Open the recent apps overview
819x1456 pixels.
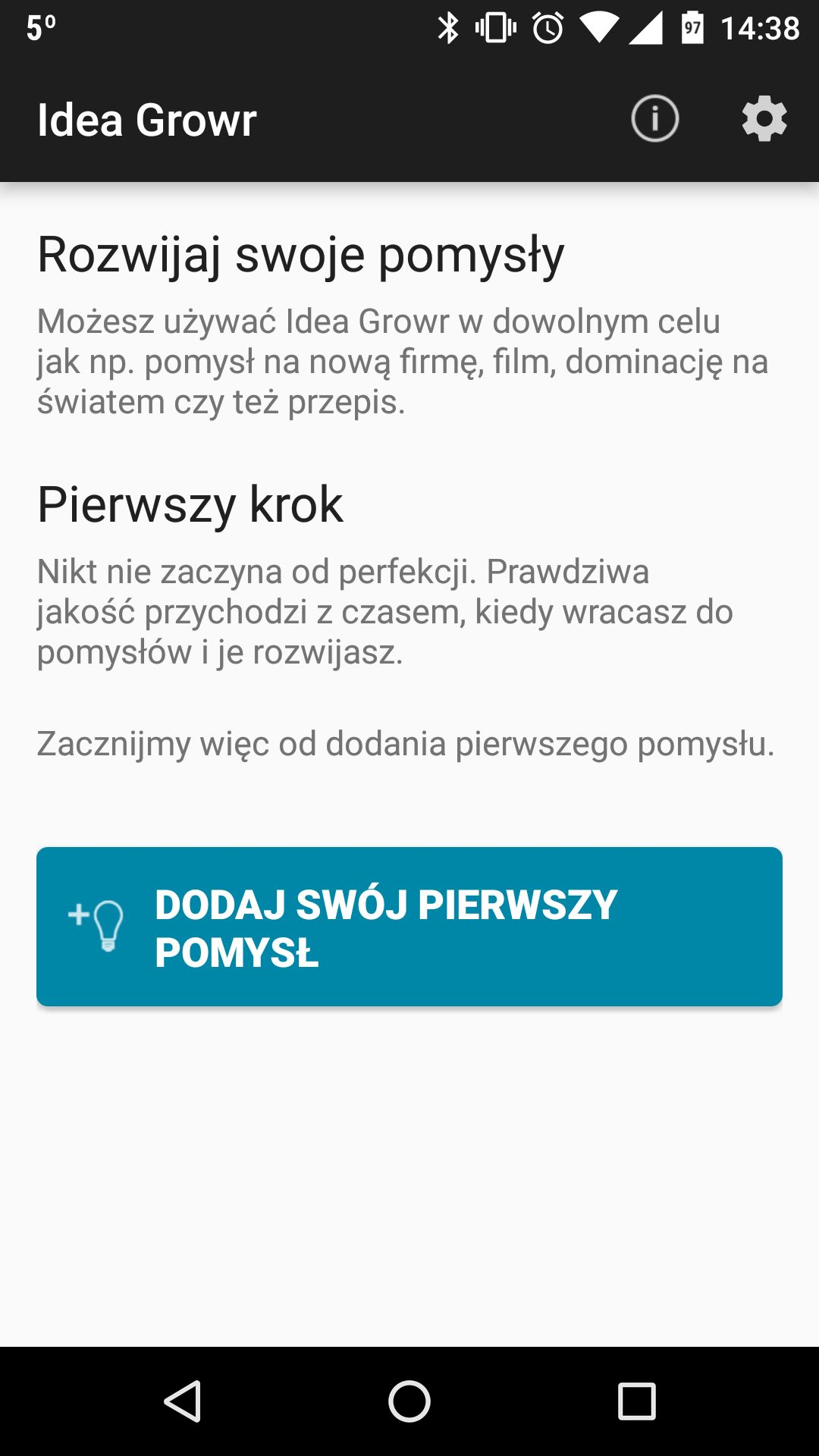pos(637,1401)
